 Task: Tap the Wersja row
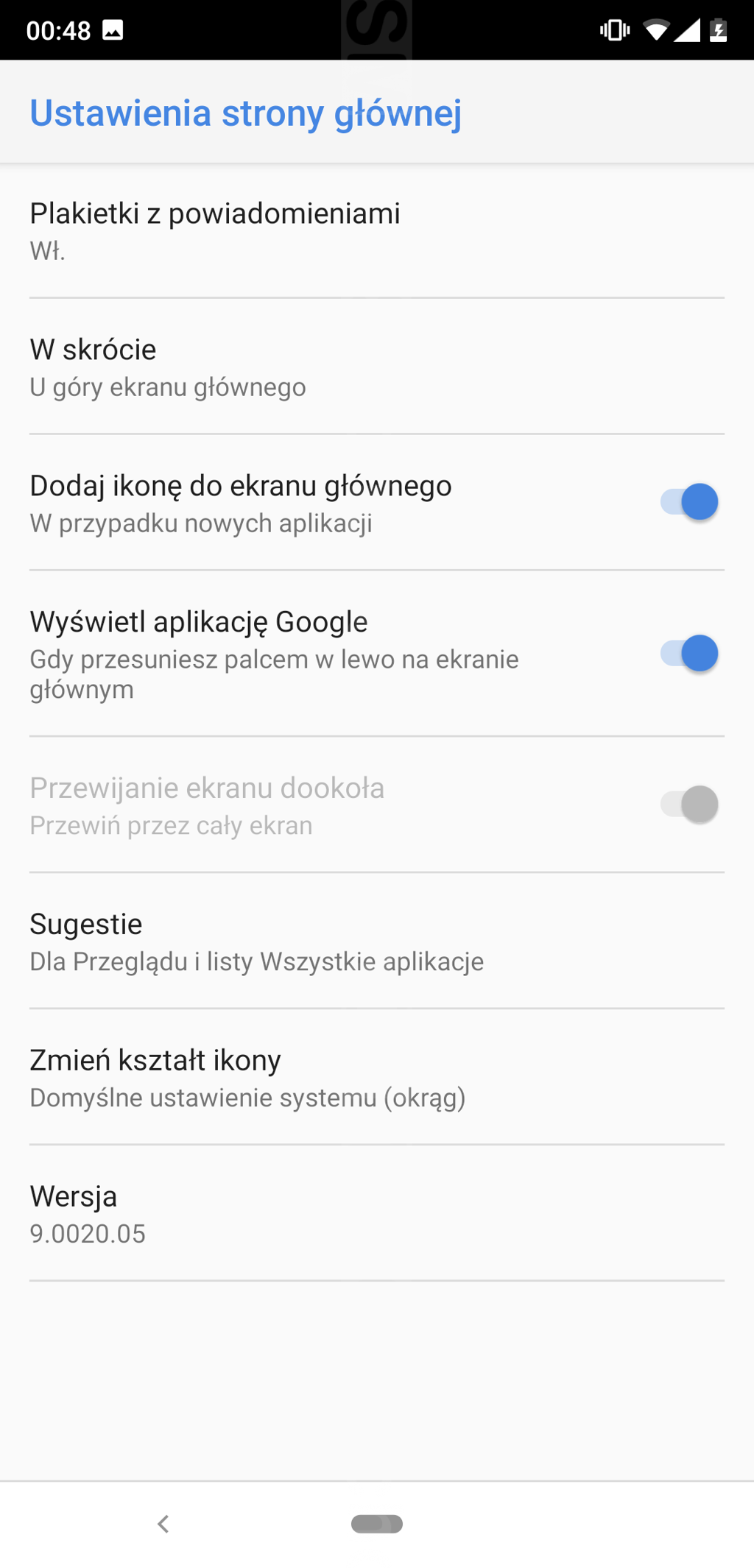(377, 1213)
